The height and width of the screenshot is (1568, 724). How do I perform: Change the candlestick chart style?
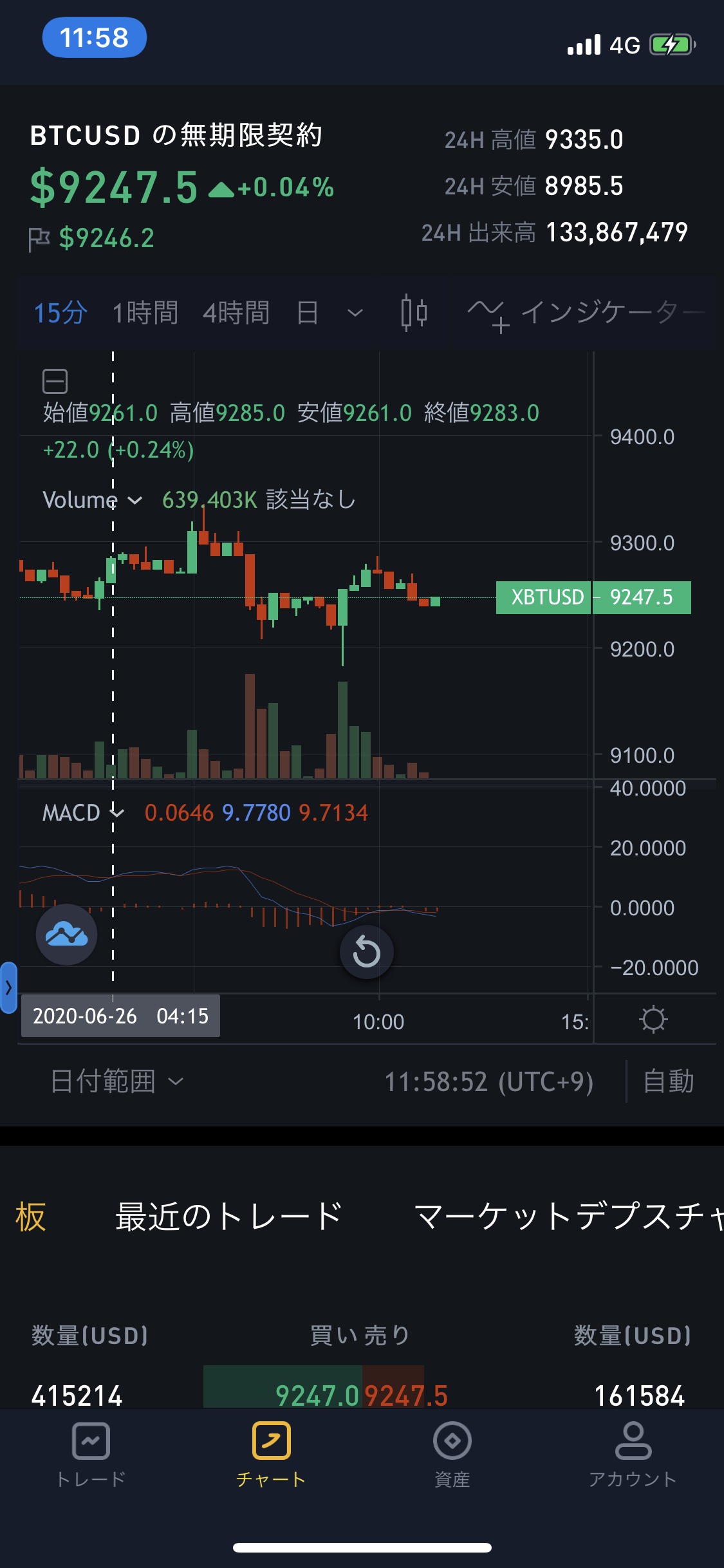414,313
